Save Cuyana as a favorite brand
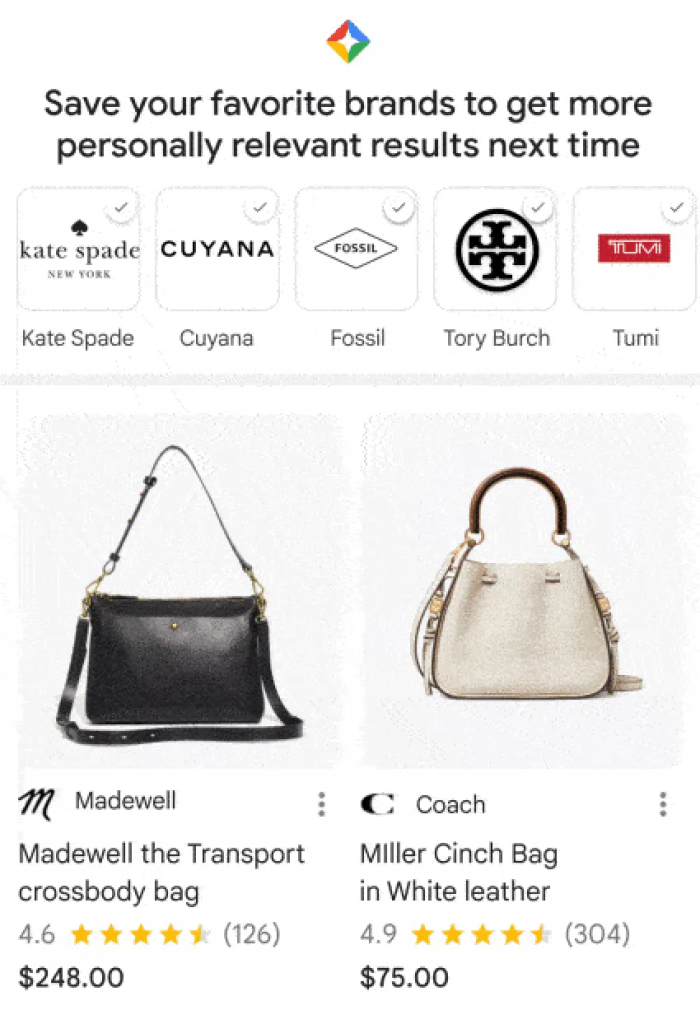 click(x=217, y=249)
